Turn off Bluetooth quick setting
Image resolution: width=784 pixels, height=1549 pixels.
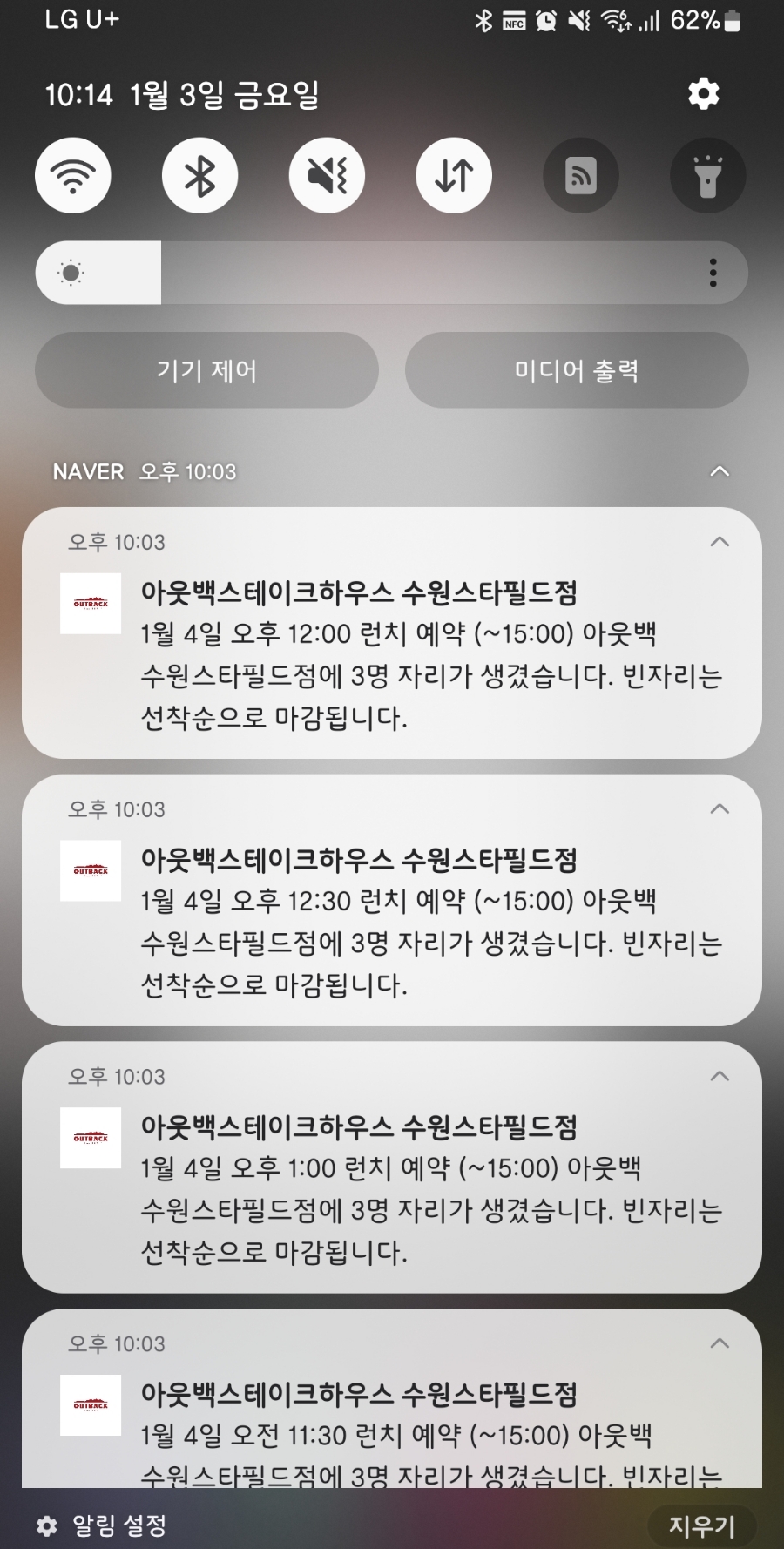coord(200,176)
